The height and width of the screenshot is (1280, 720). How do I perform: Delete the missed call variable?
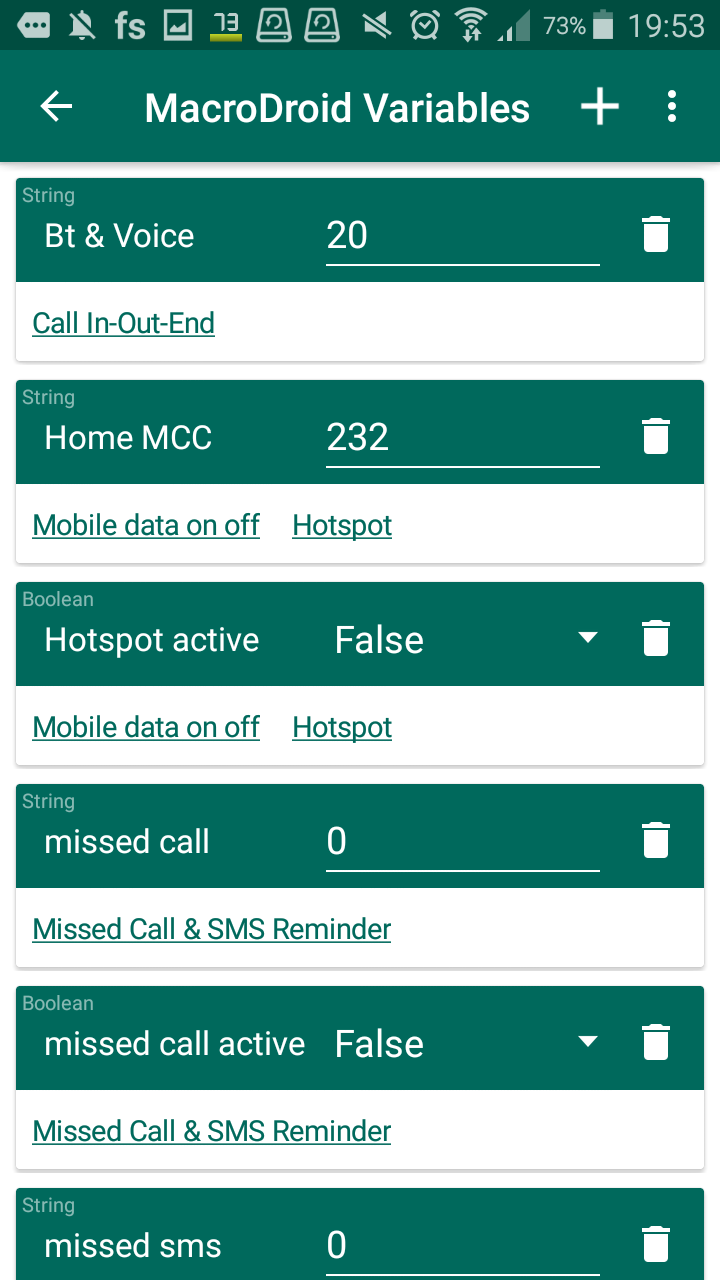coord(656,841)
